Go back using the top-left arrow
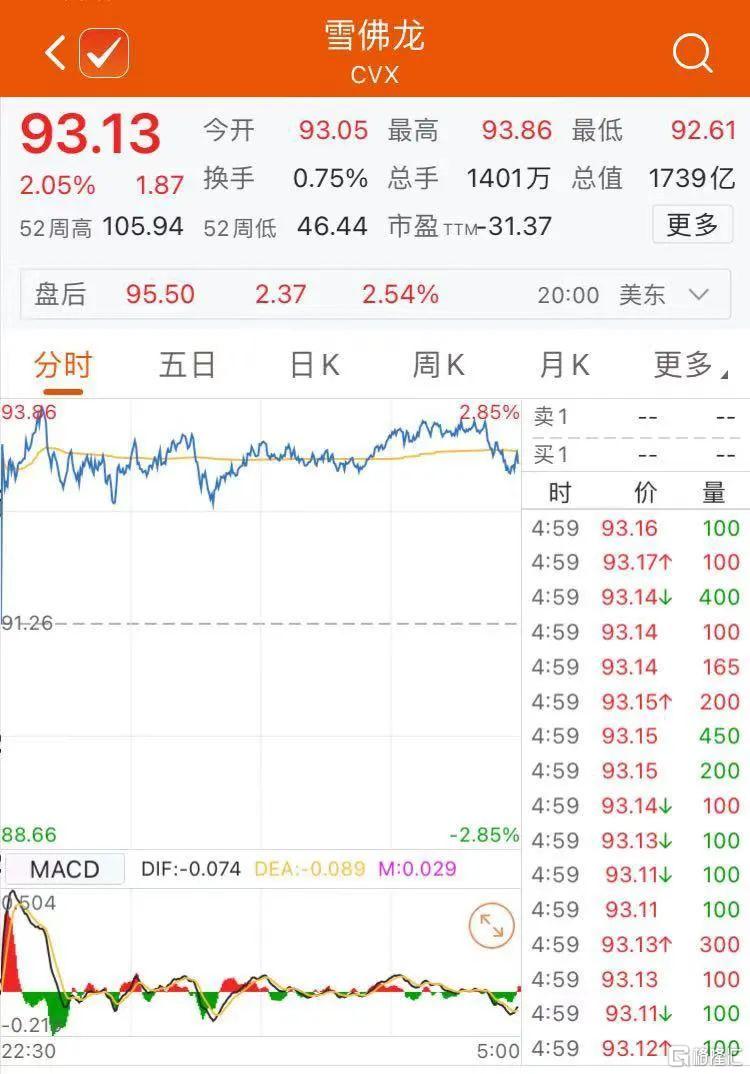This screenshot has width=750, height=1074. coord(56,52)
